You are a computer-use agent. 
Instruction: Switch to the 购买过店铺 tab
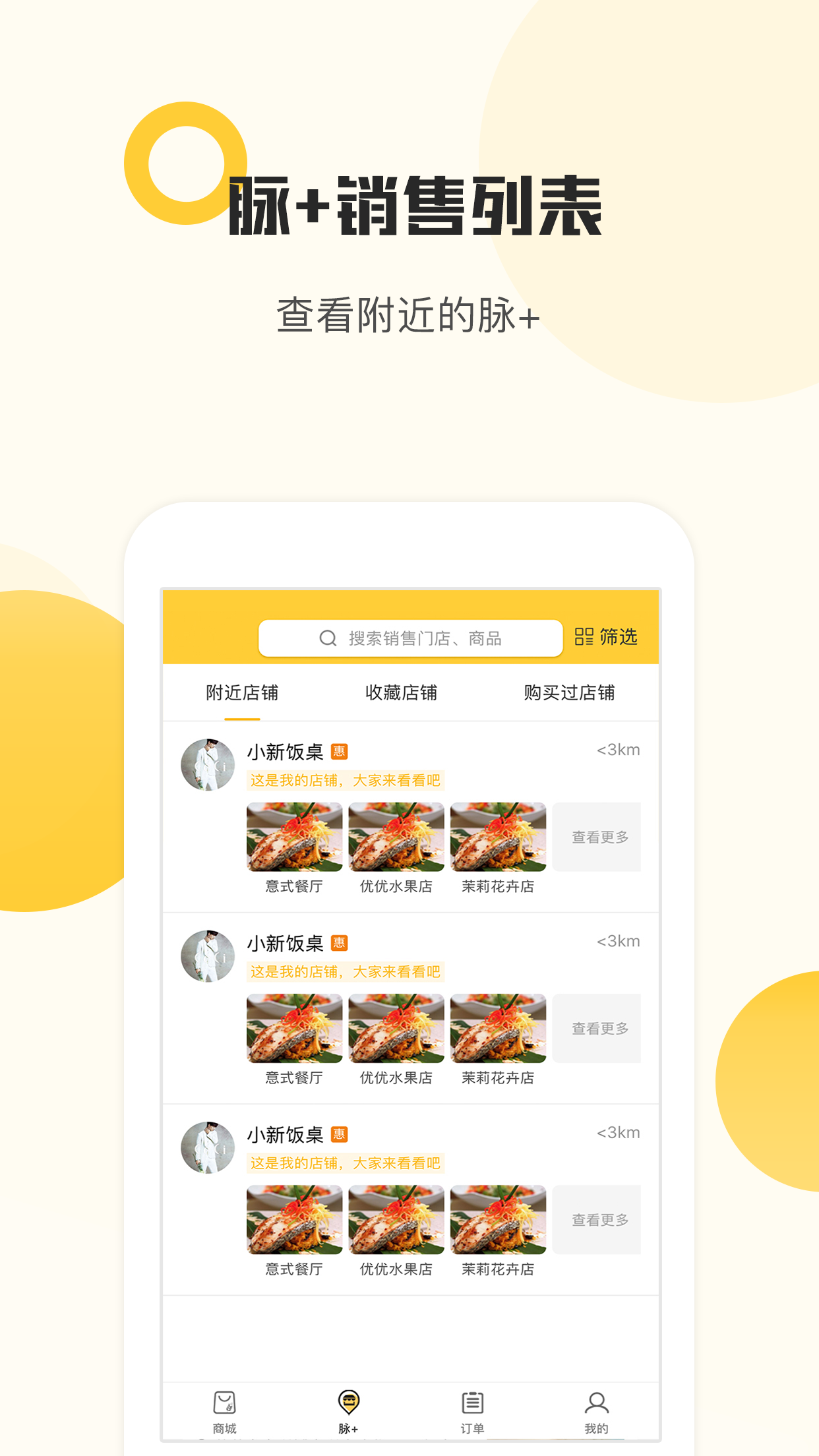click(x=570, y=693)
